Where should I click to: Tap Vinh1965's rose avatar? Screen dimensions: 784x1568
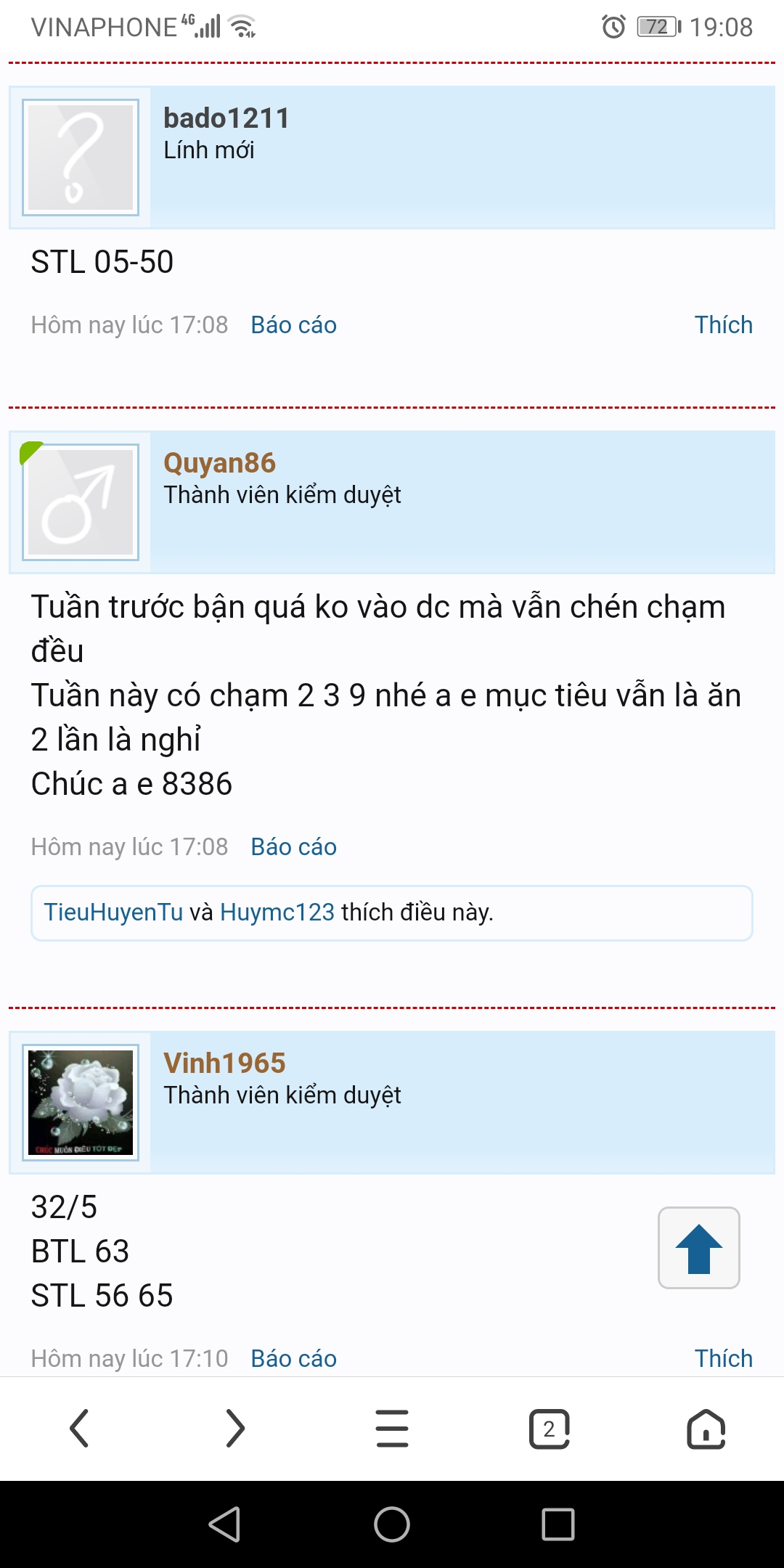81,1103
